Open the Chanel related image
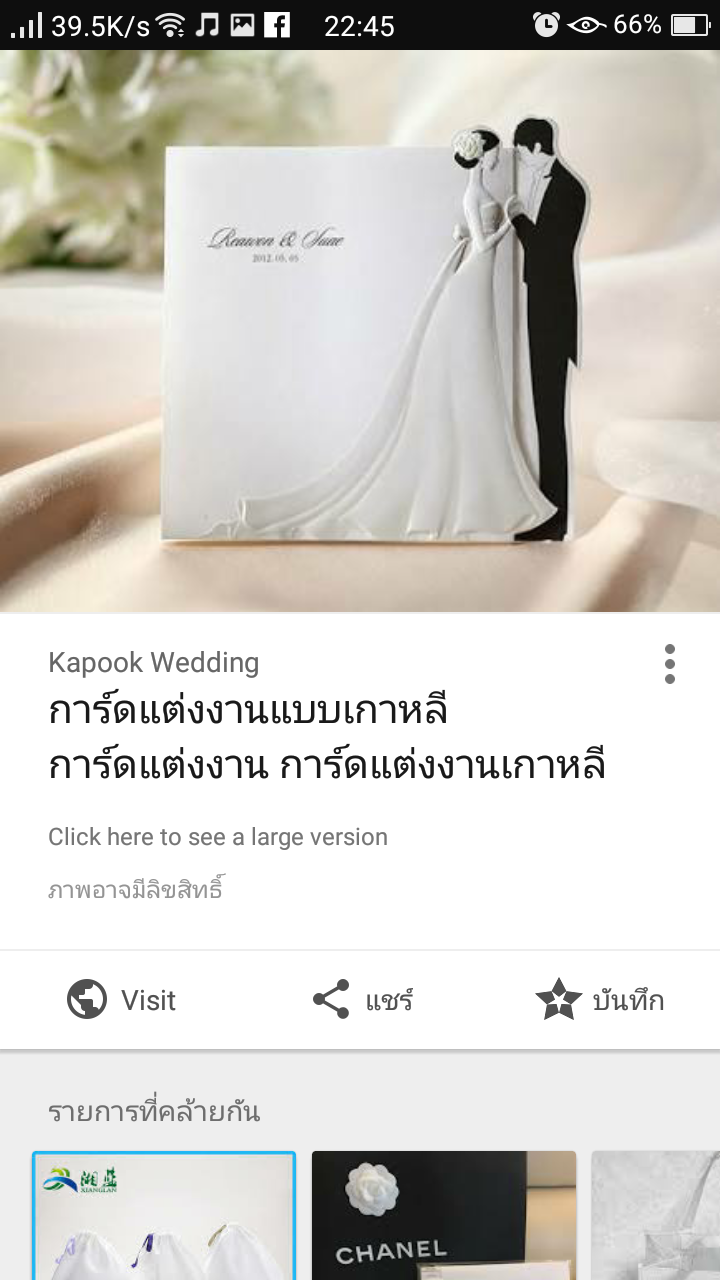This screenshot has width=720, height=1280. (444, 1215)
